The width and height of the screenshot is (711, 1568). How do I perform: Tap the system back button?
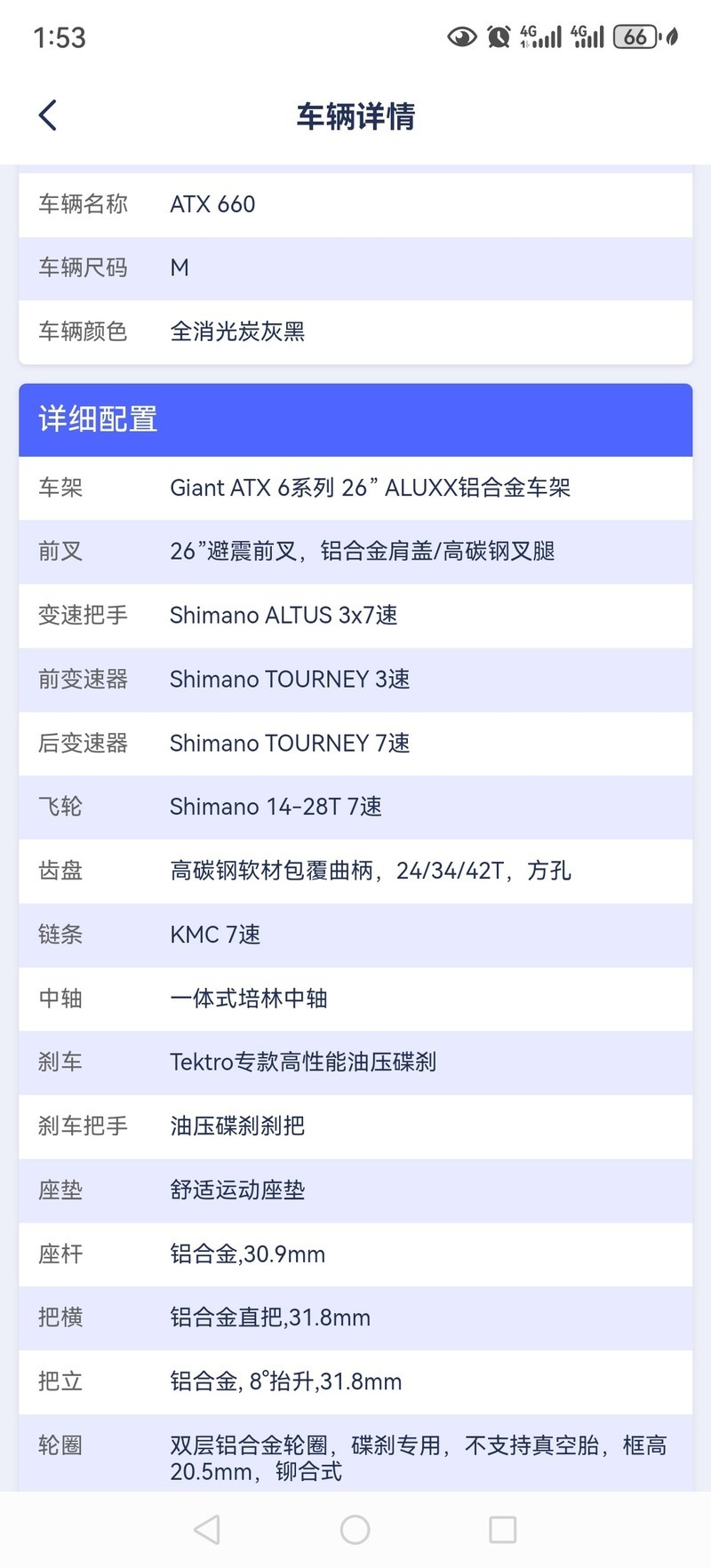coord(207,1529)
